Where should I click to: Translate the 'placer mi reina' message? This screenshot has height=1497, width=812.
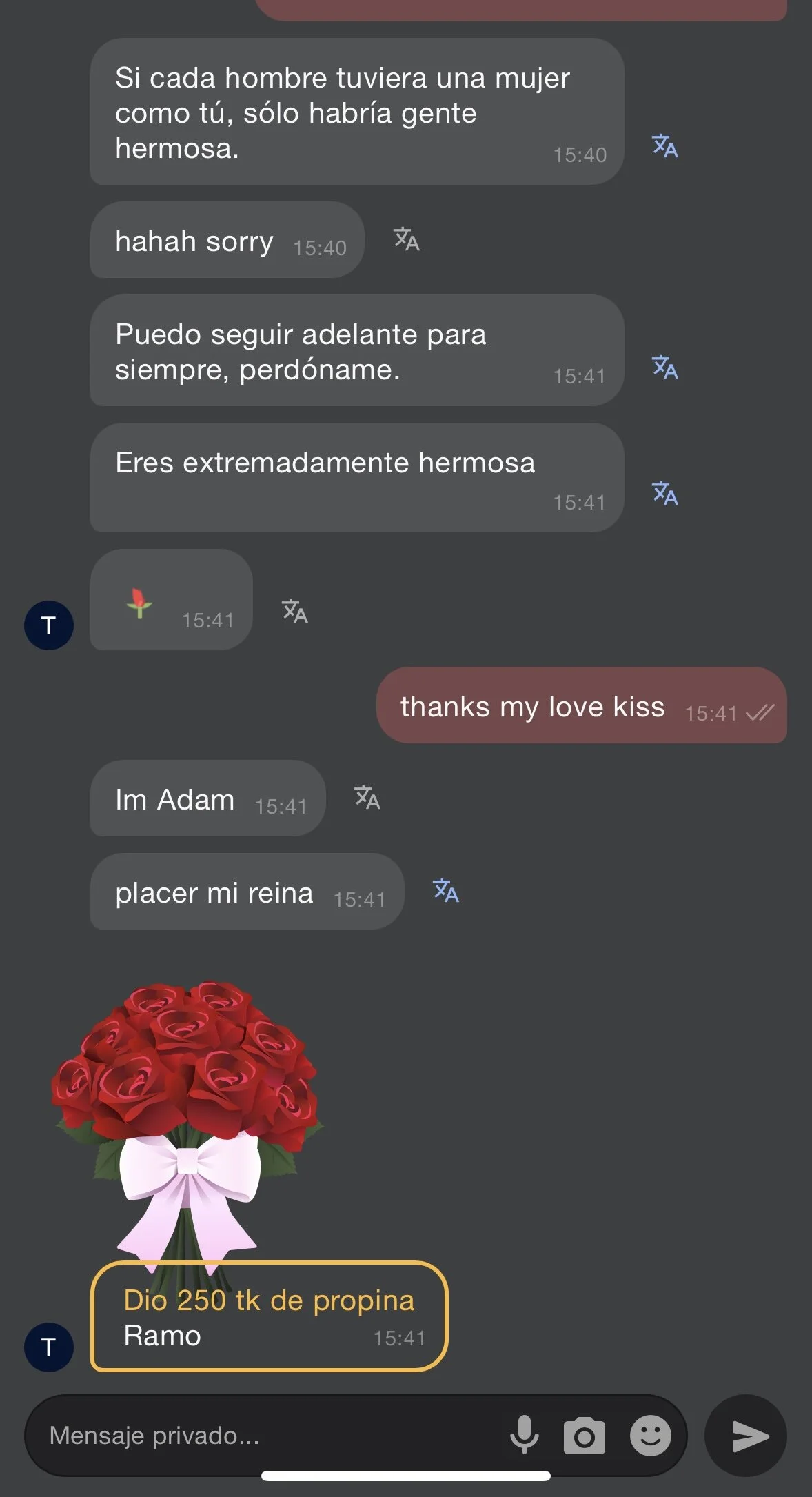(x=446, y=891)
